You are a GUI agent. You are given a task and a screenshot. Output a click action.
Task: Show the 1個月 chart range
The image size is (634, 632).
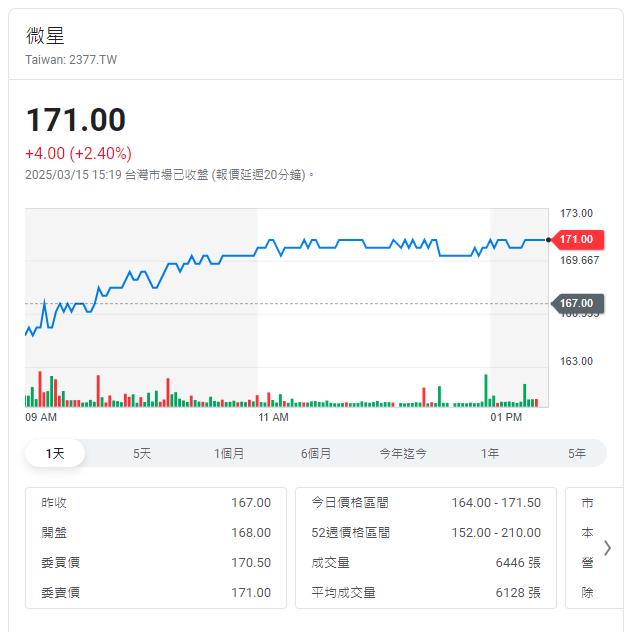(x=229, y=453)
